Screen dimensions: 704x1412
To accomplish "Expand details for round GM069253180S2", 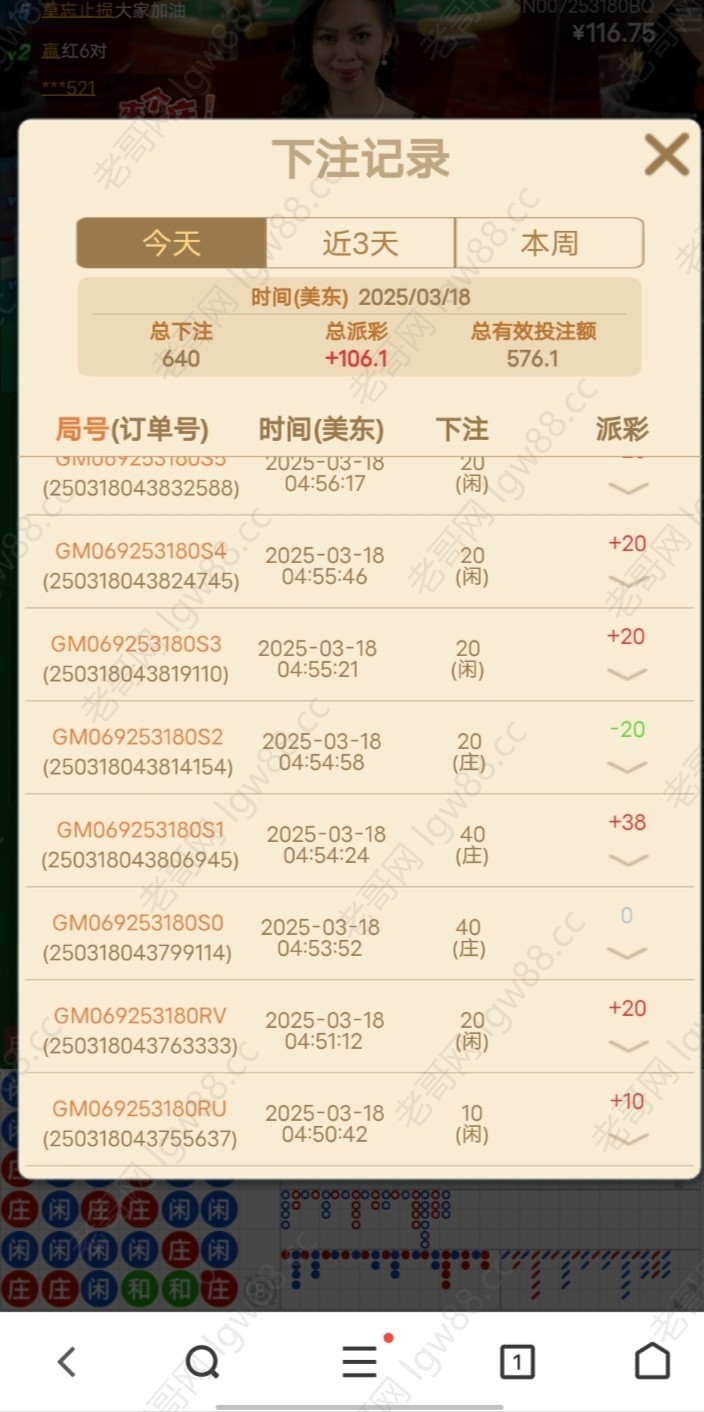I will coord(627,767).
